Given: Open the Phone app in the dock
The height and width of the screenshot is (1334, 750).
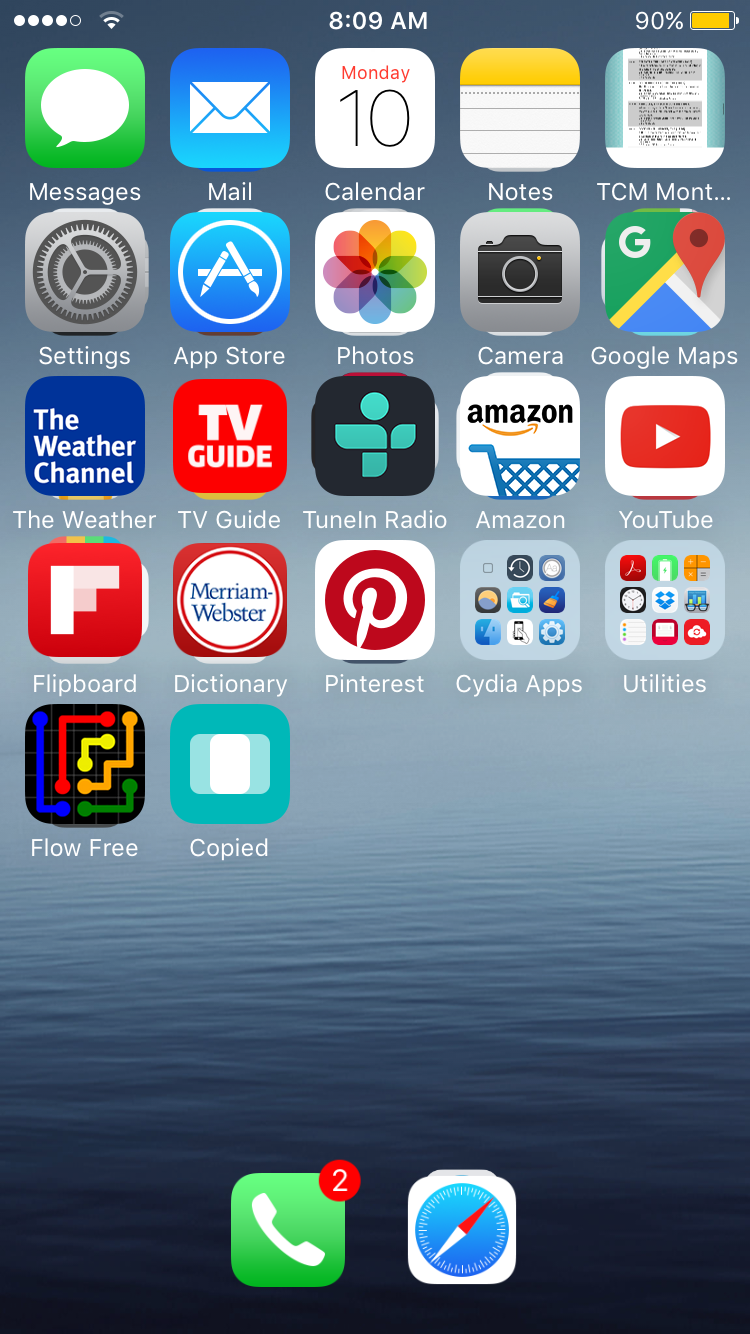Looking at the screenshot, I should coord(288,1229).
